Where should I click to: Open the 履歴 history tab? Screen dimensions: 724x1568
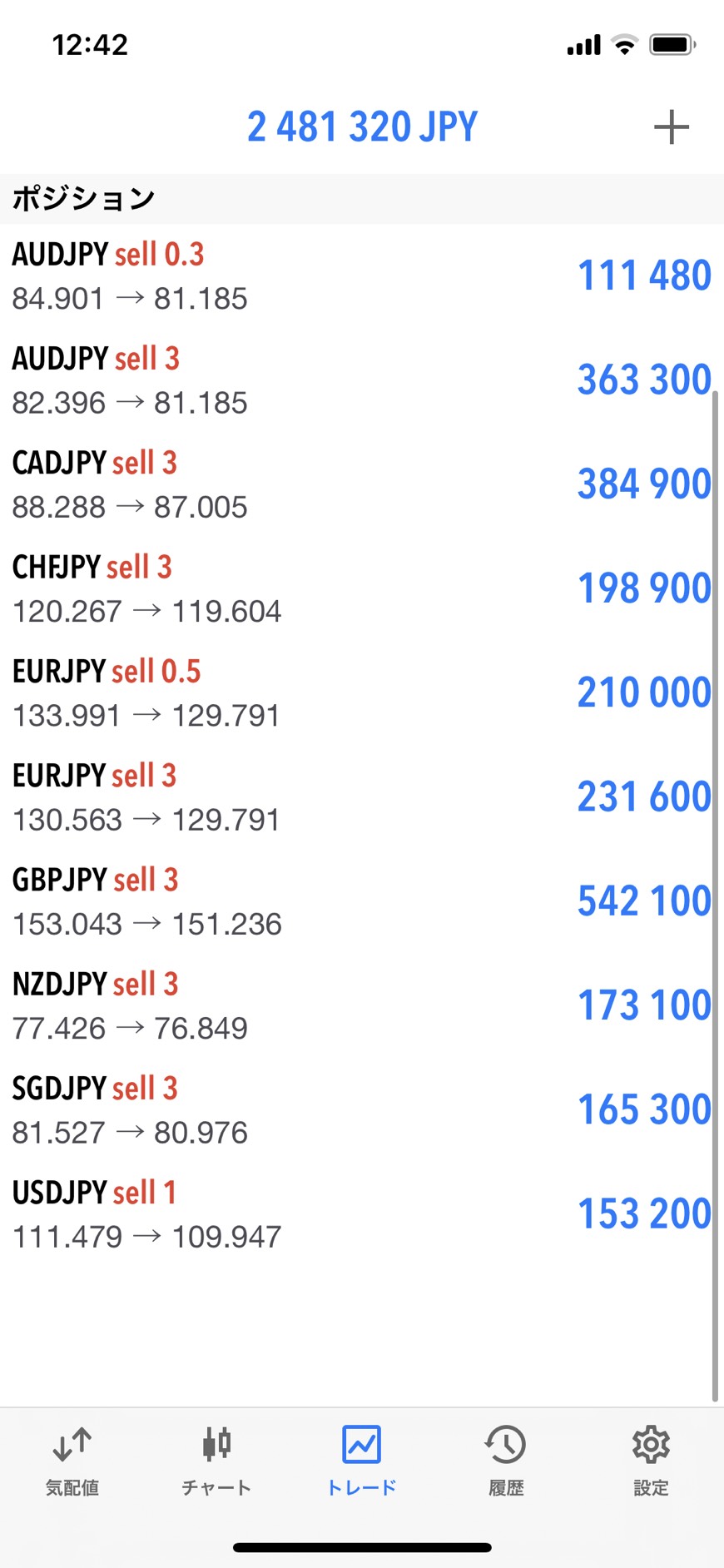point(506,1461)
